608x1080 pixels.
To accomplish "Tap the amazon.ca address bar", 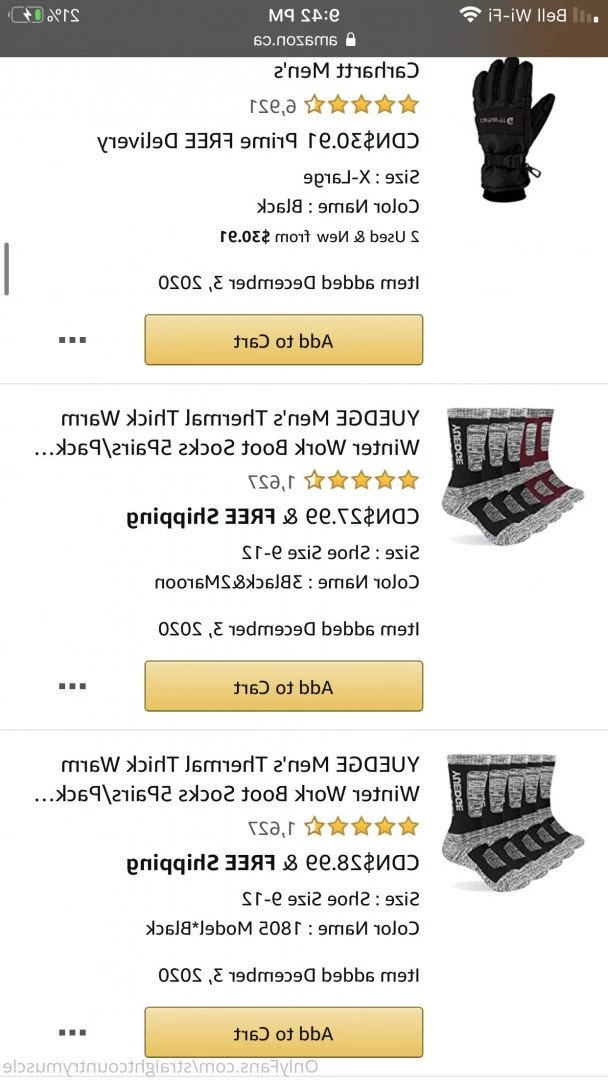I will 304,40.
